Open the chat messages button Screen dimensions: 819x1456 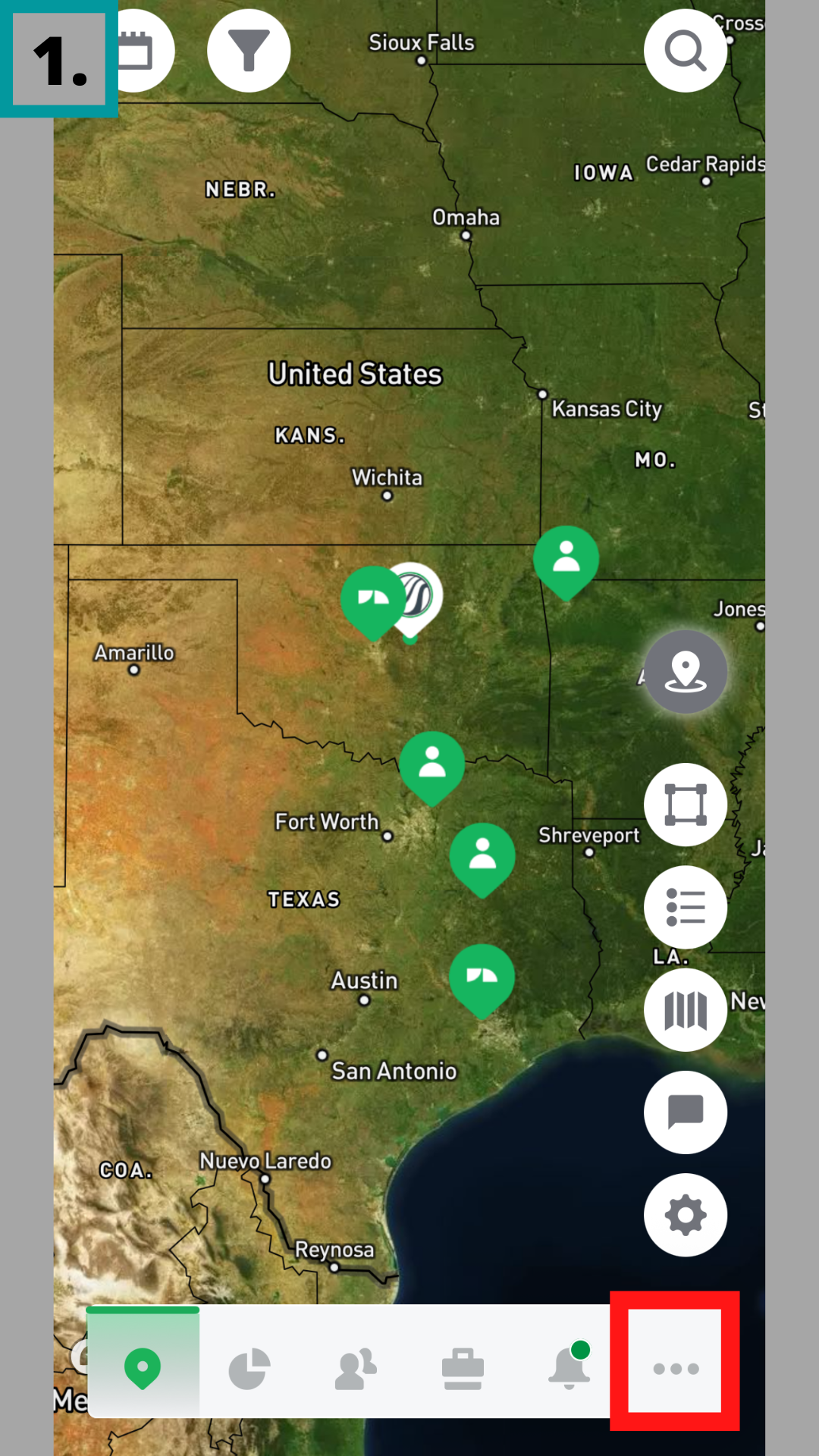pos(686,1112)
